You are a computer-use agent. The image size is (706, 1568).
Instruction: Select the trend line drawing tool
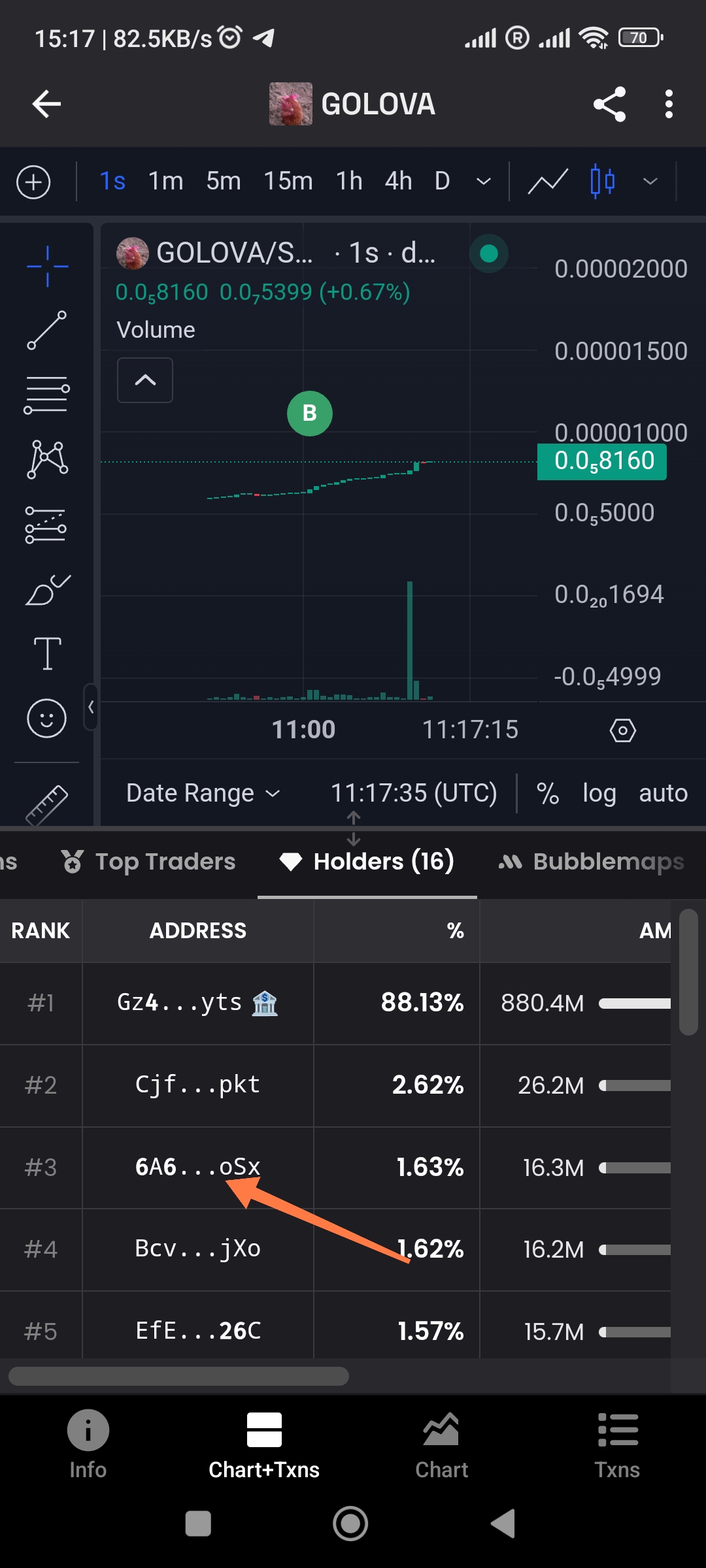pyautogui.click(x=46, y=330)
